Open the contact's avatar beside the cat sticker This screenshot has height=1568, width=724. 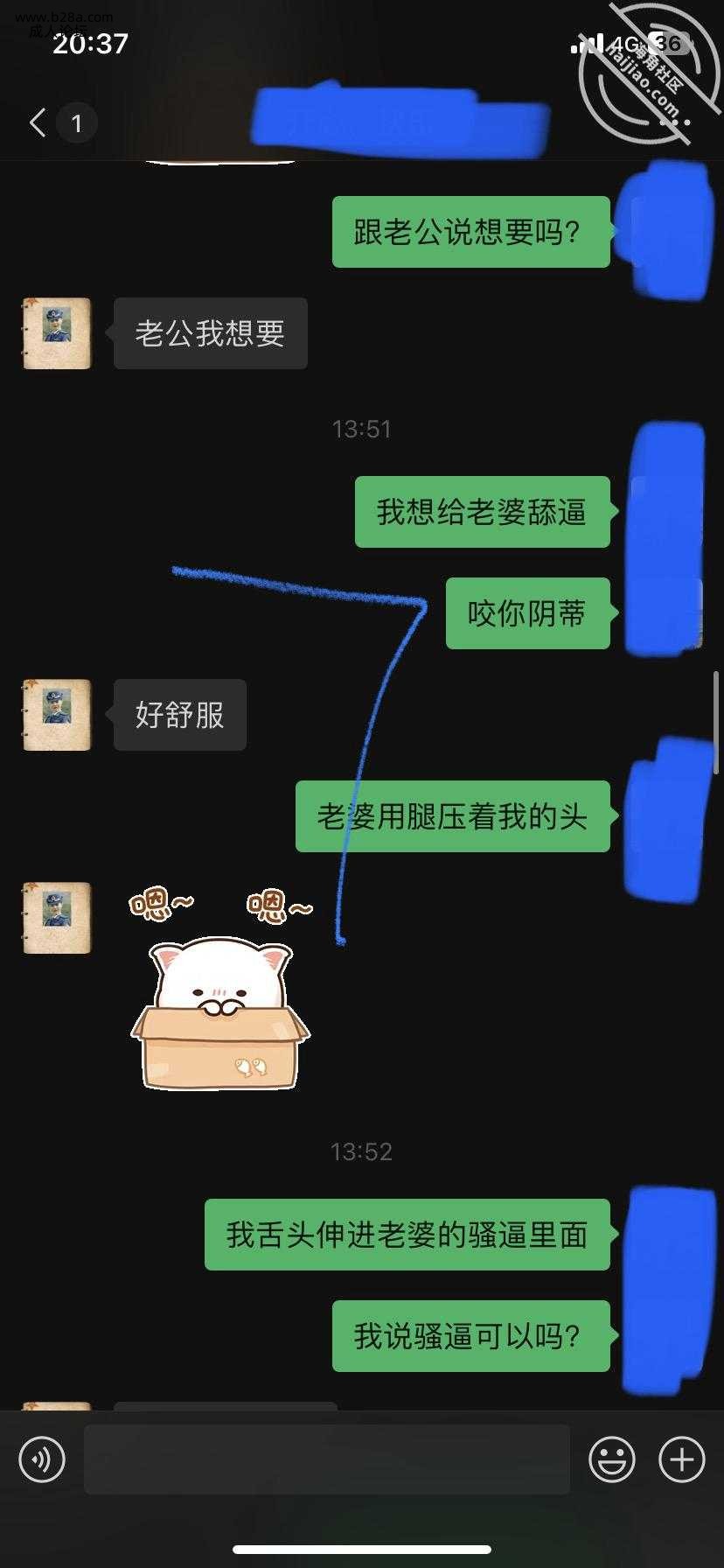[x=57, y=918]
